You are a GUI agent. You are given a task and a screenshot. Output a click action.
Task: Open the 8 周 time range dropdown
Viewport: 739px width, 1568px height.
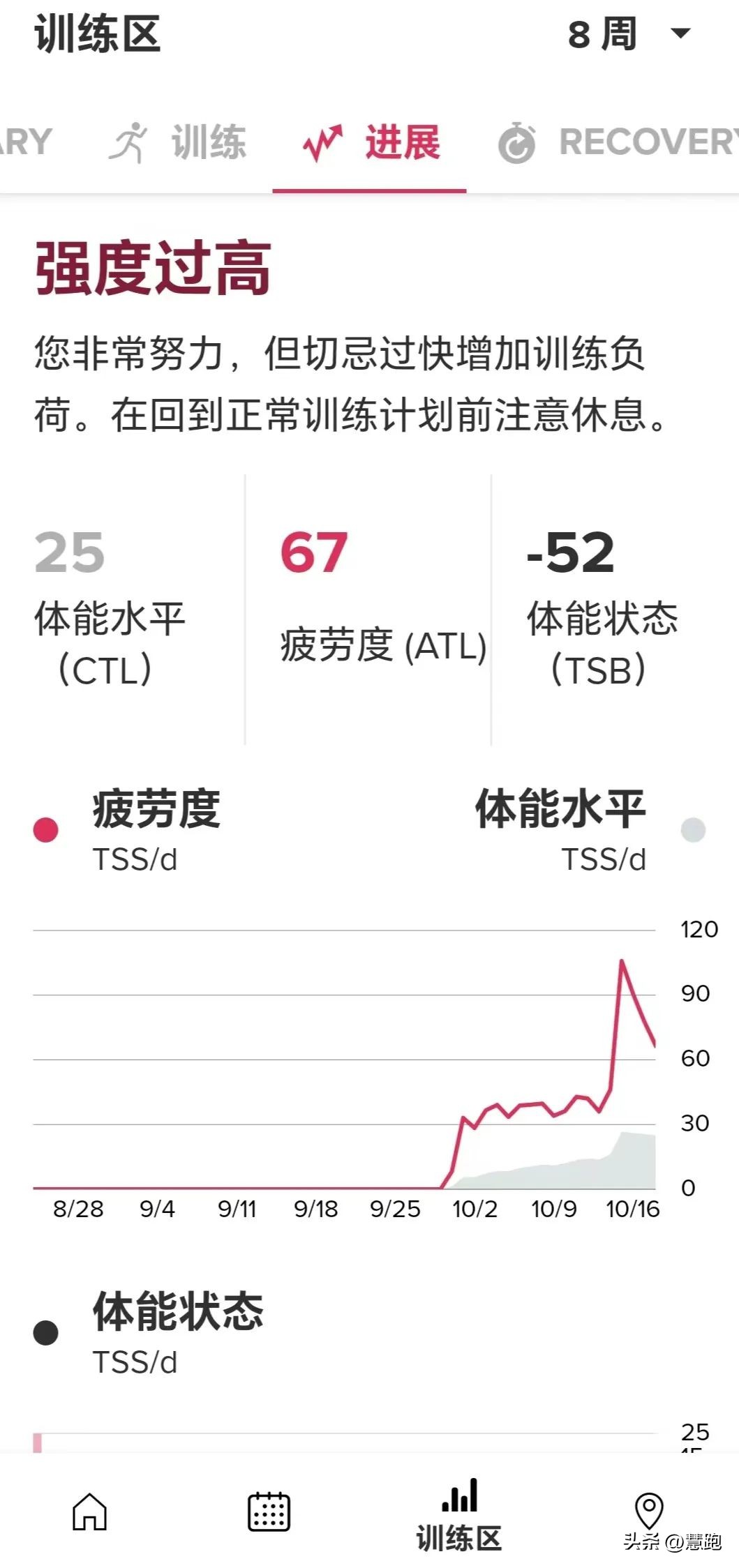[x=629, y=33]
